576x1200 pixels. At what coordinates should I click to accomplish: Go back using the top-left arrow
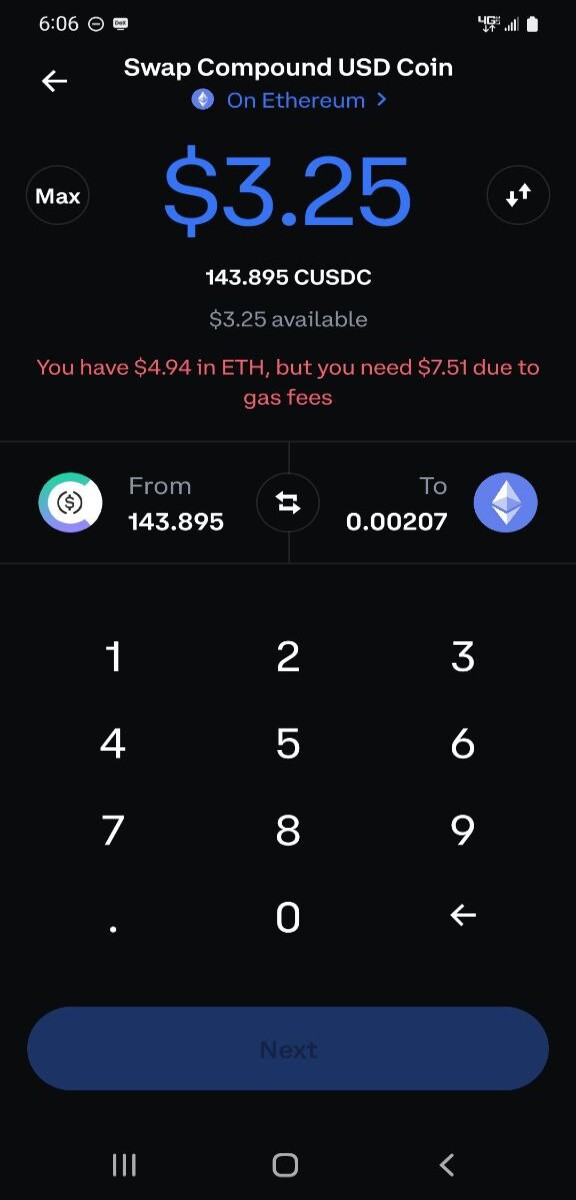pos(54,81)
